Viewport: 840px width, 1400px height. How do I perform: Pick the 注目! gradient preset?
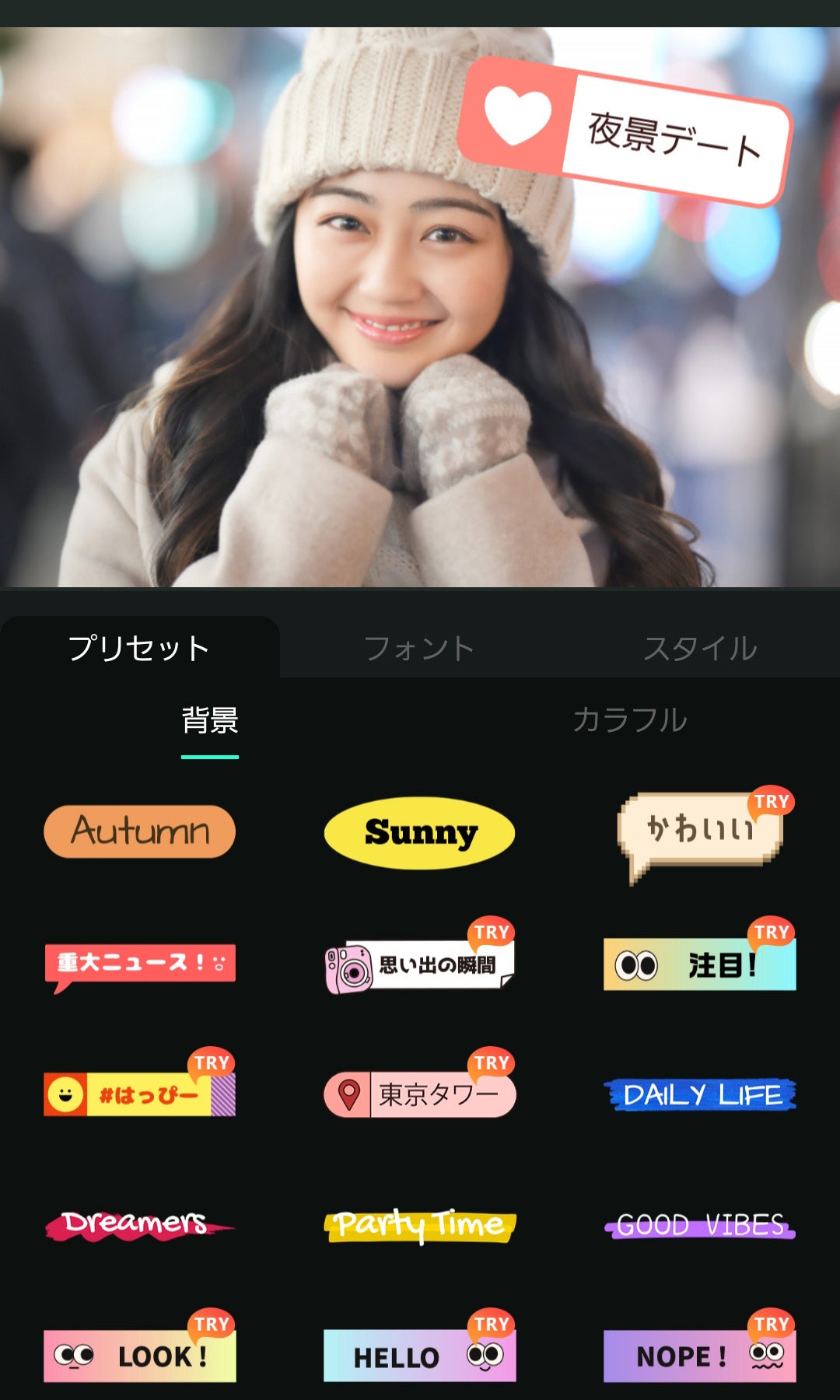point(700,964)
